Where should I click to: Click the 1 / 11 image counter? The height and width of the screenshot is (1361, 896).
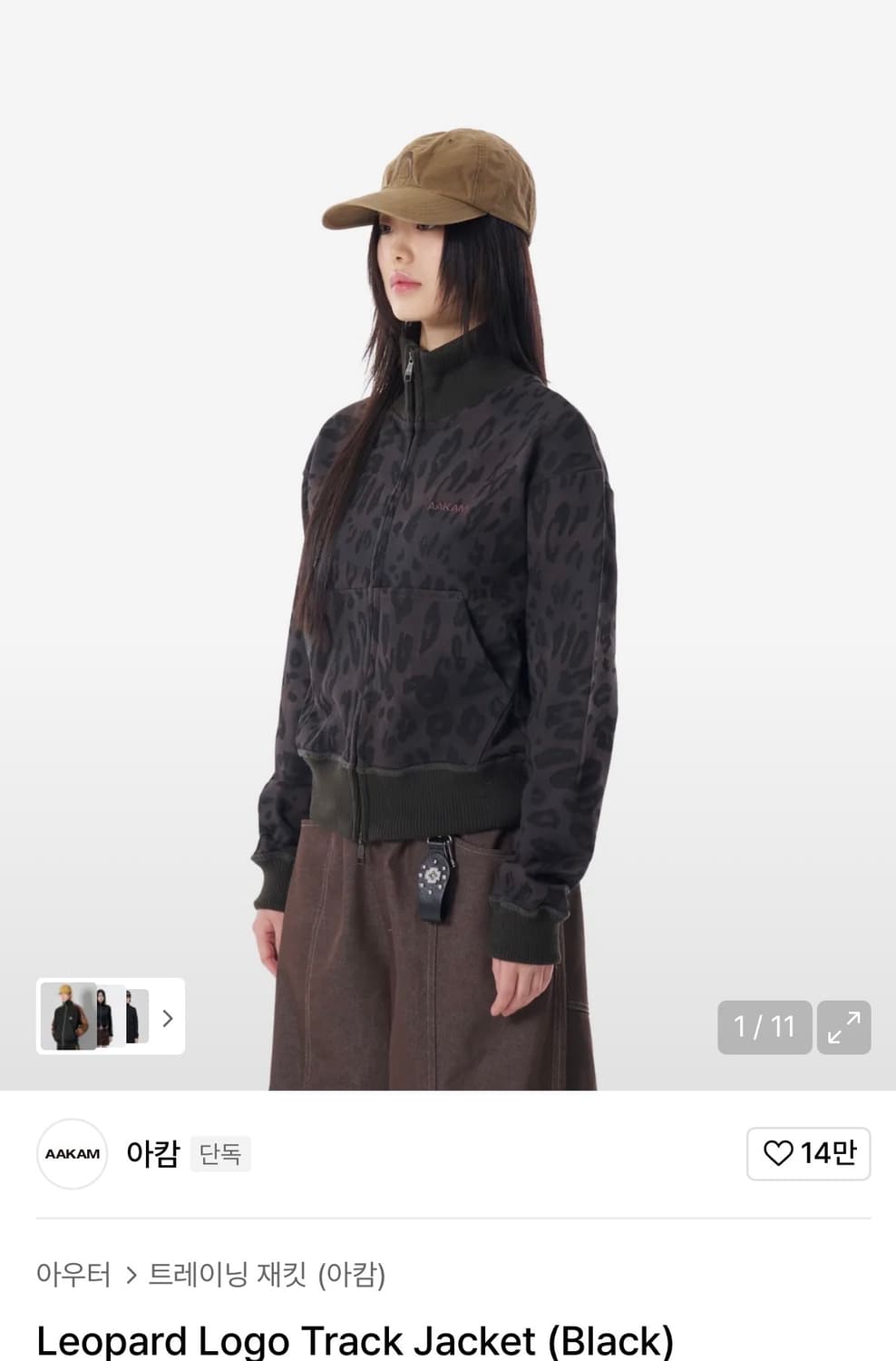pyautogui.click(x=765, y=1027)
